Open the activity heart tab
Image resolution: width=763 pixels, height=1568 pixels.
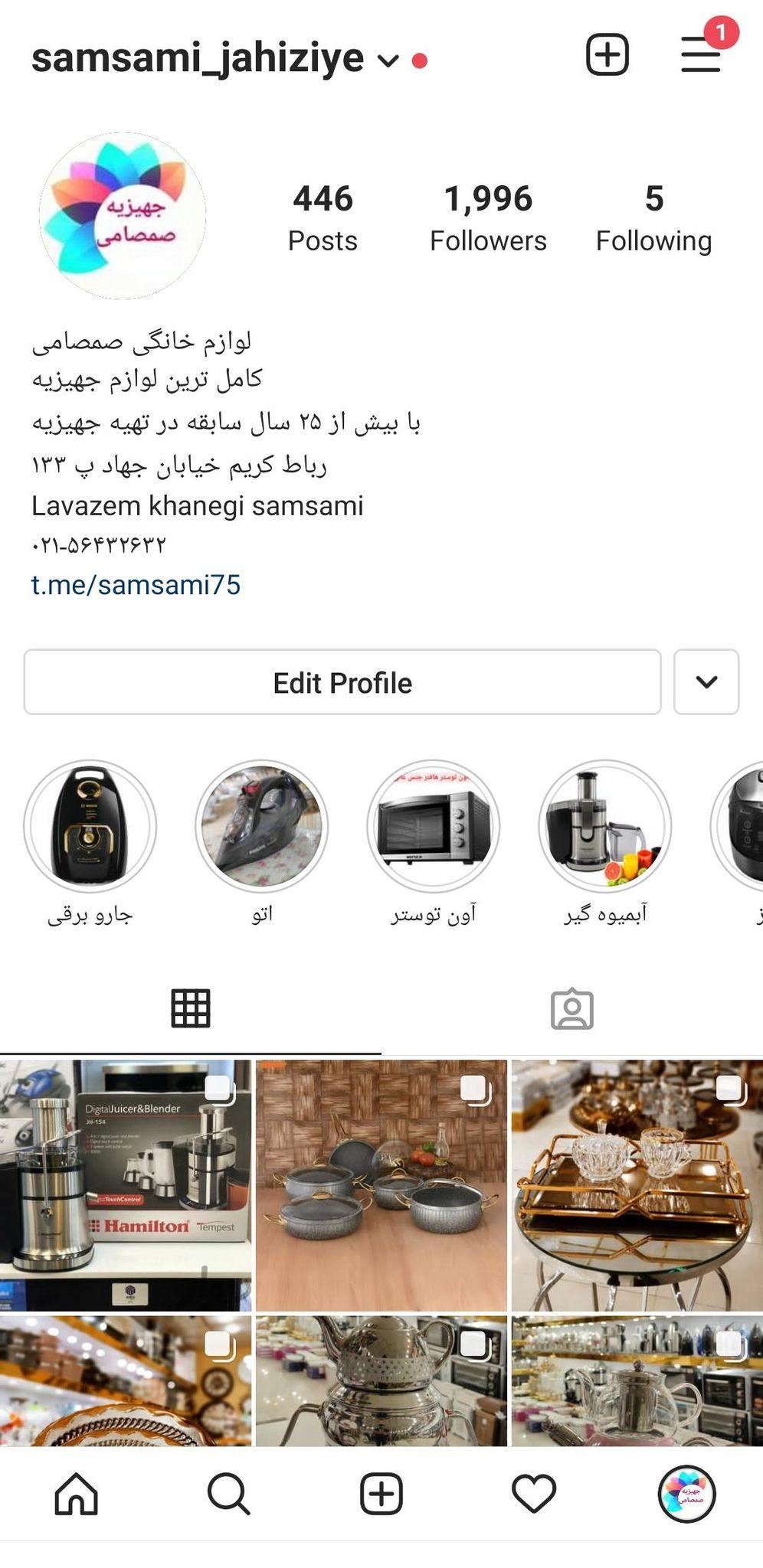pyautogui.click(x=533, y=1494)
